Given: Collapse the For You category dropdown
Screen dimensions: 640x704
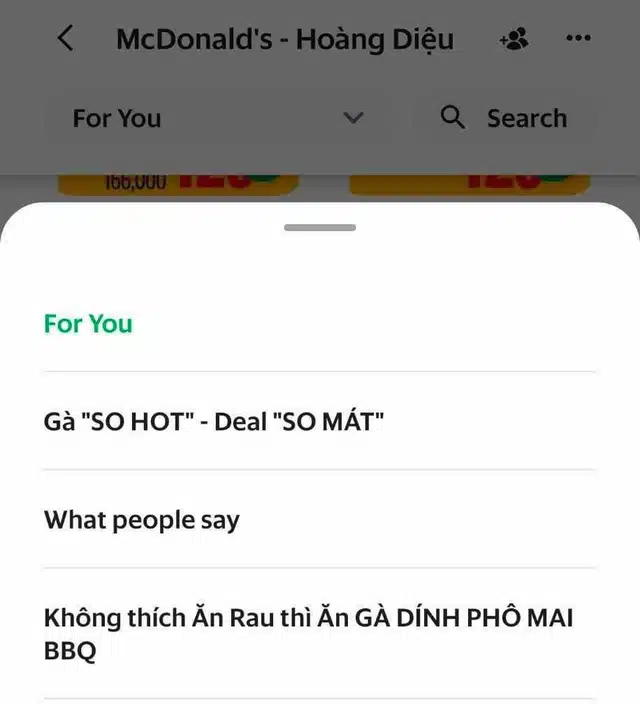Looking at the screenshot, I should (352, 118).
